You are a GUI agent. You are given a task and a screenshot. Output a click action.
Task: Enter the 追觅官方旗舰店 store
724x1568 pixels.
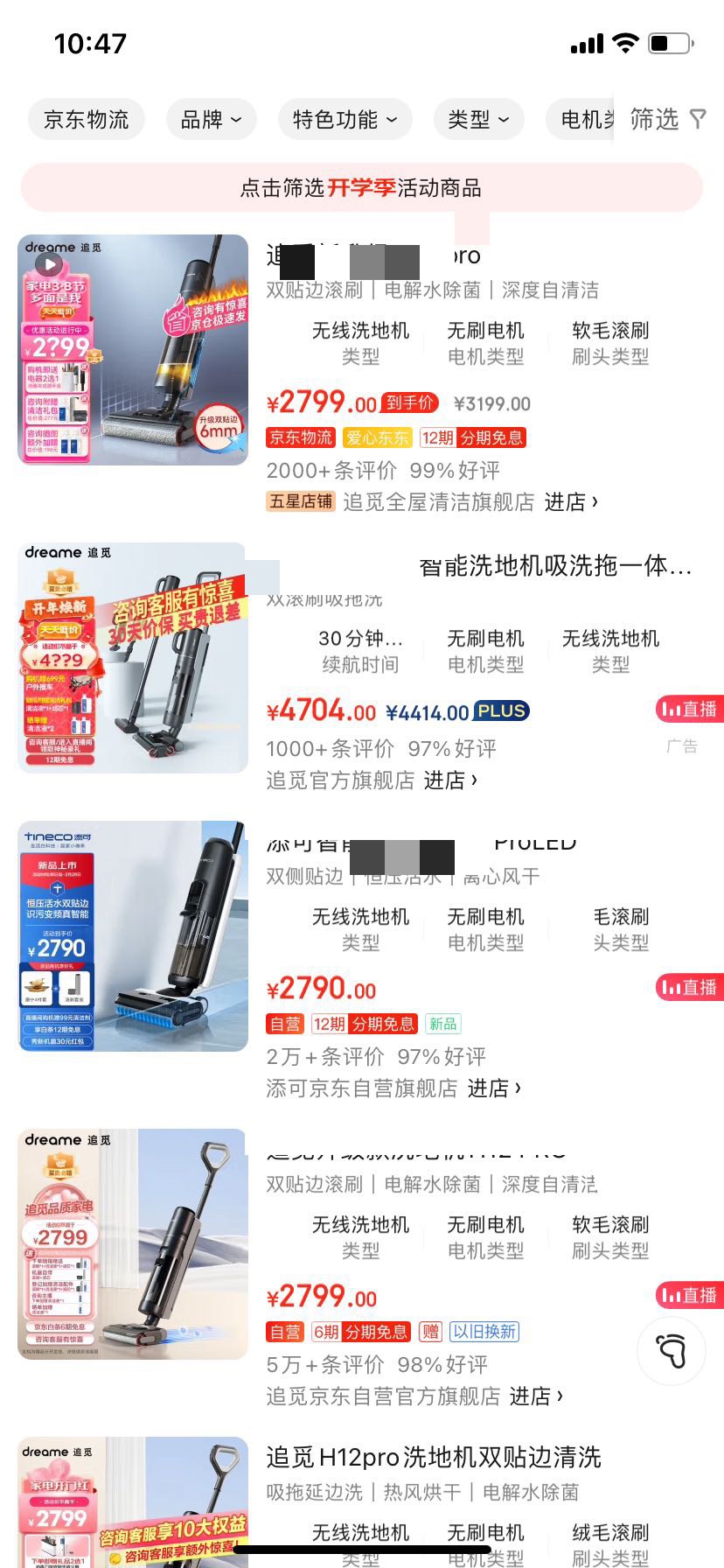click(x=372, y=780)
